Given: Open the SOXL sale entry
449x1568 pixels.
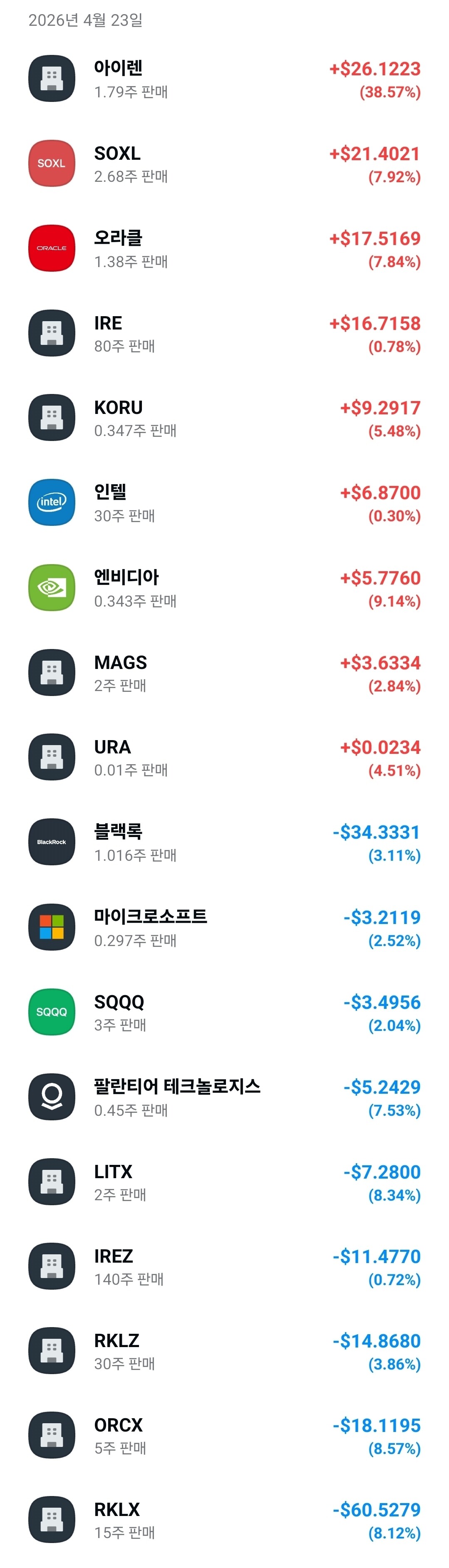Looking at the screenshot, I should tap(224, 164).
